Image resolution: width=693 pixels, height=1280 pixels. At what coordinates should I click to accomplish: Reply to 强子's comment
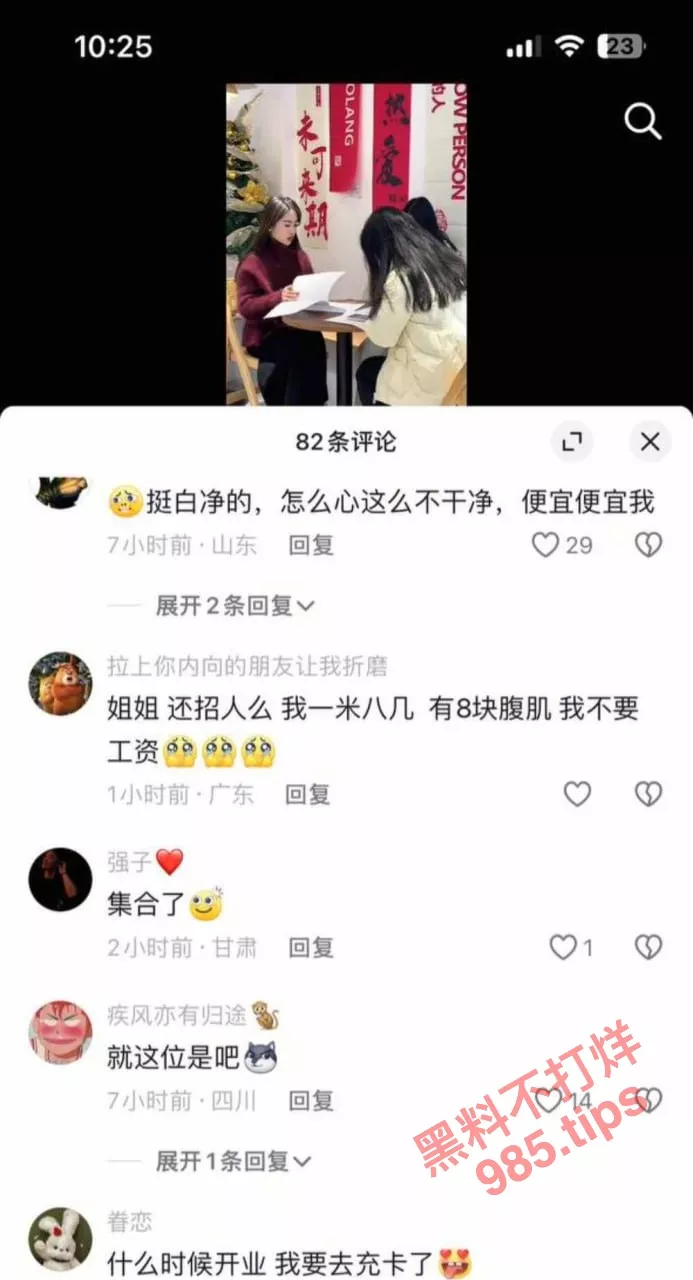coord(311,947)
